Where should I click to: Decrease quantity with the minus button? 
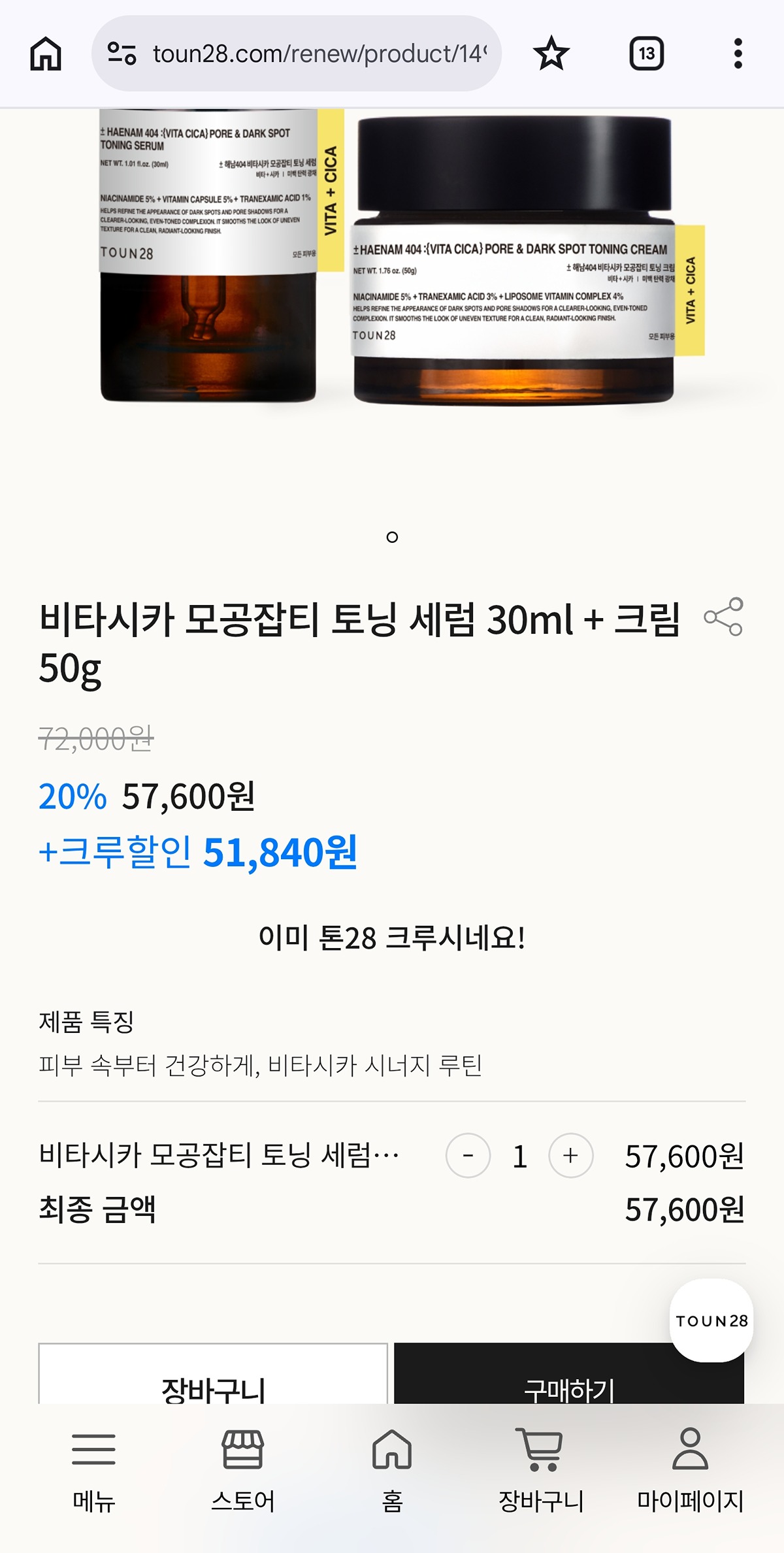468,1155
